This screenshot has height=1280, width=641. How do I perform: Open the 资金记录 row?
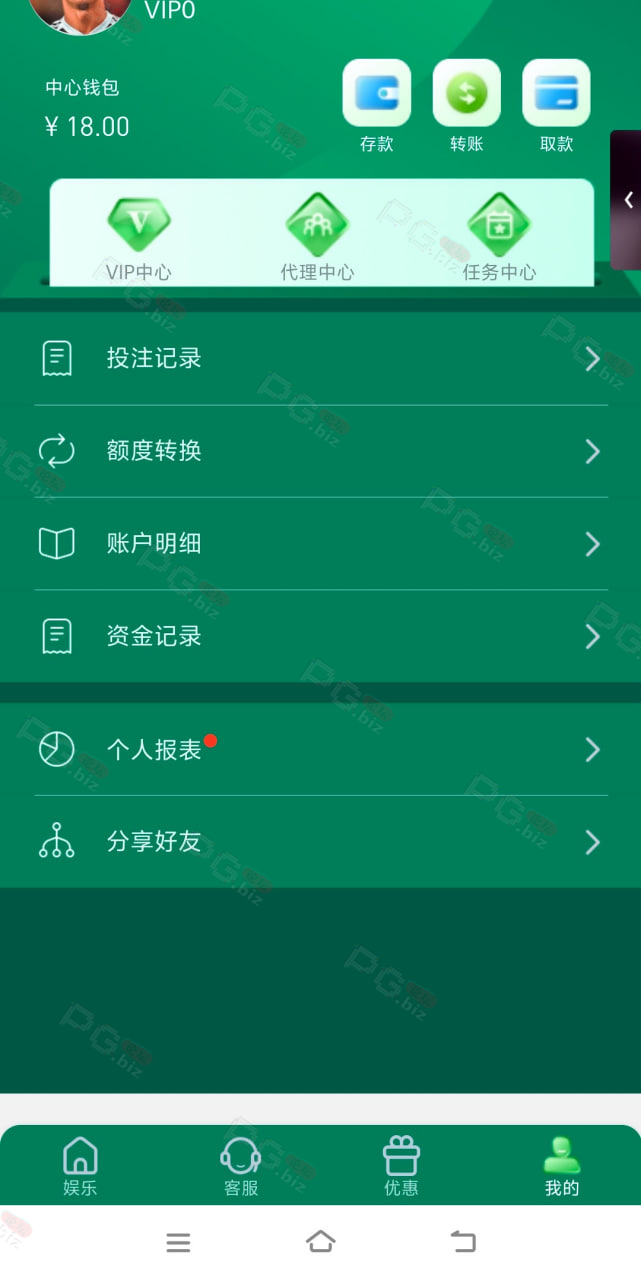(320, 636)
